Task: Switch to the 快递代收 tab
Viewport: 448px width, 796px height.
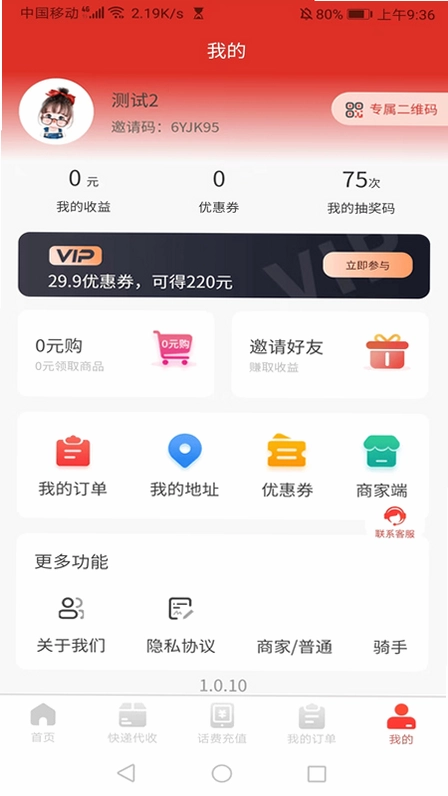Action: (132, 723)
